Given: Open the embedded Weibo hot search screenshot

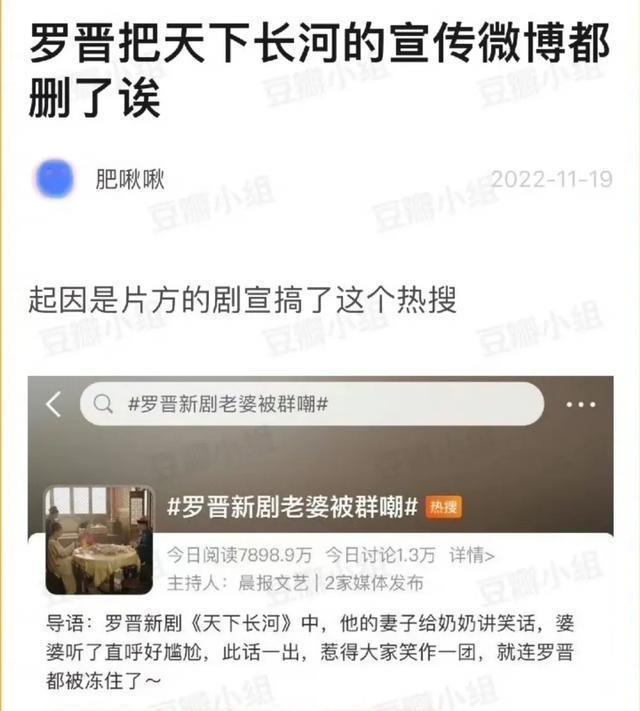Looking at the screenshot, I should click(x=320, y=540).
